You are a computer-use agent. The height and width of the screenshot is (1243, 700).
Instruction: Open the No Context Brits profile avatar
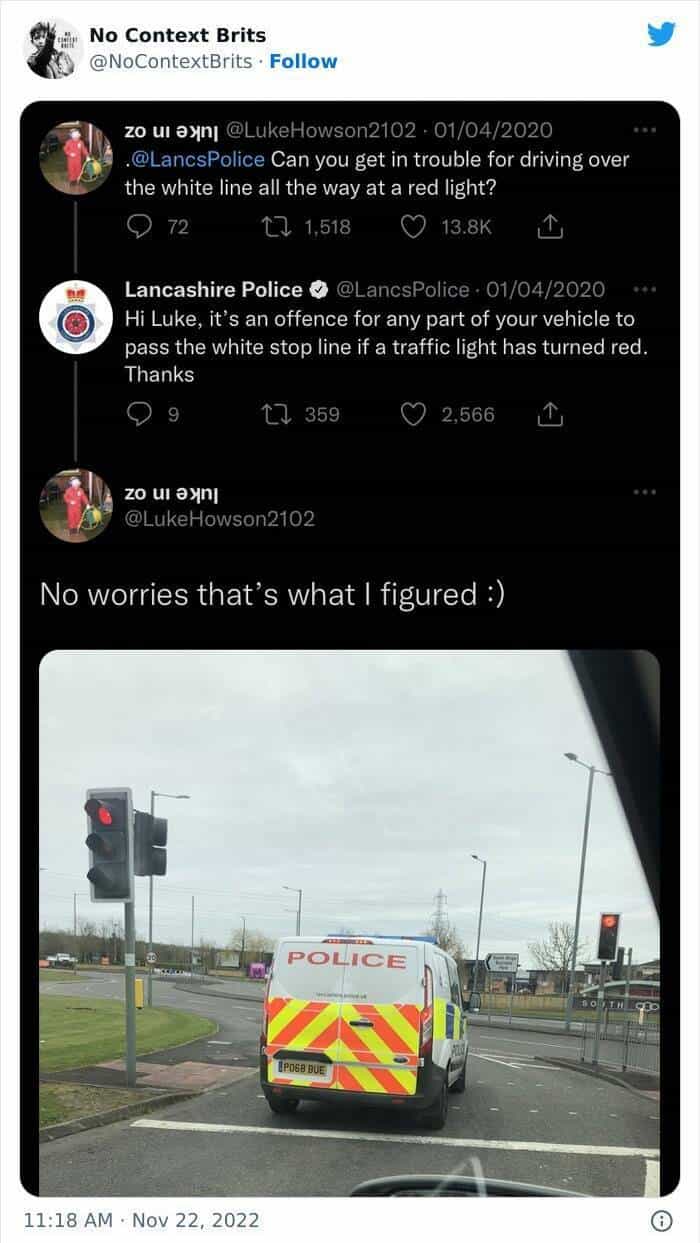point(50,47)
